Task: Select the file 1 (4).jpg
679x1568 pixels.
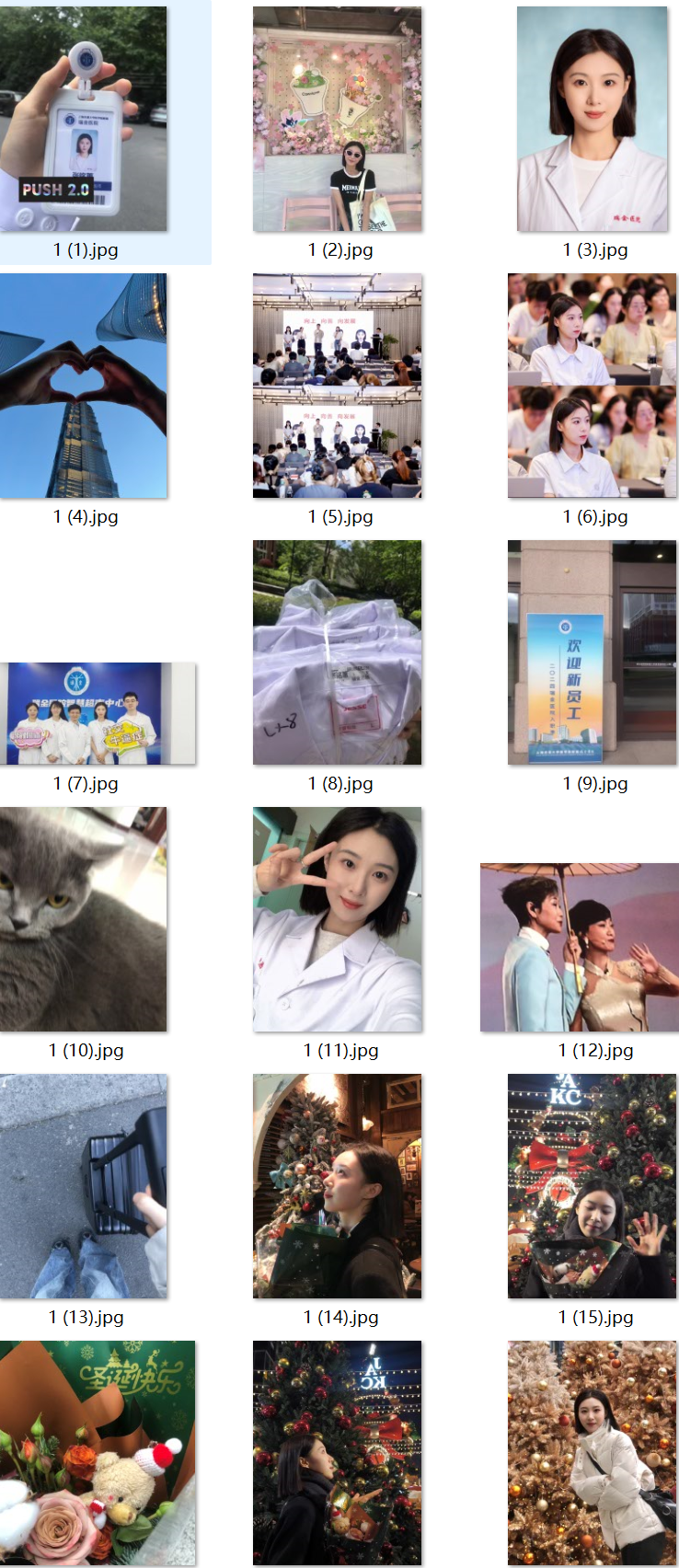Action: pos(84,386)
